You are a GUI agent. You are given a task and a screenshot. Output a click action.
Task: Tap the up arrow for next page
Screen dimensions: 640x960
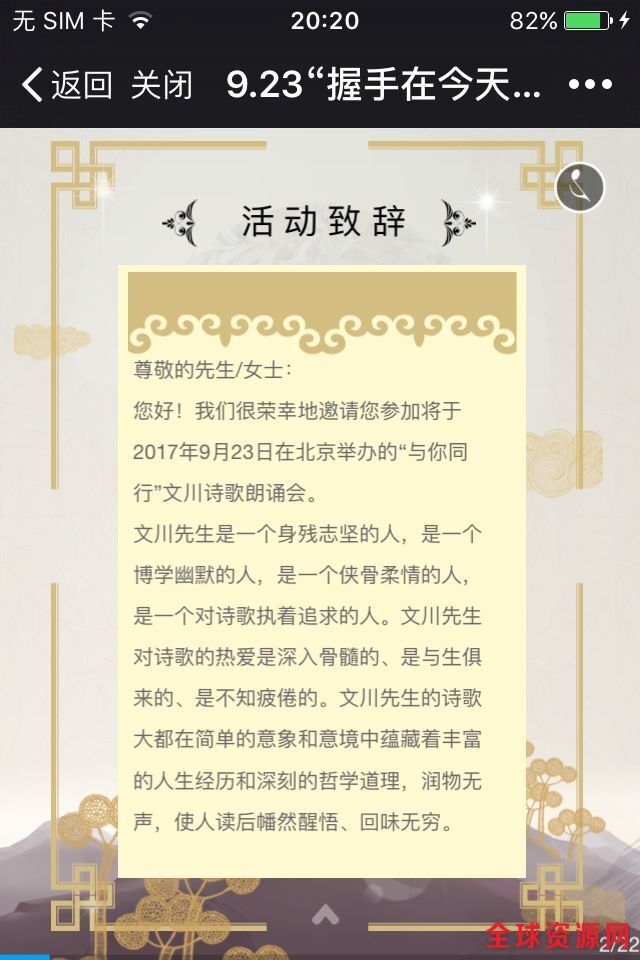coord(325,913)
